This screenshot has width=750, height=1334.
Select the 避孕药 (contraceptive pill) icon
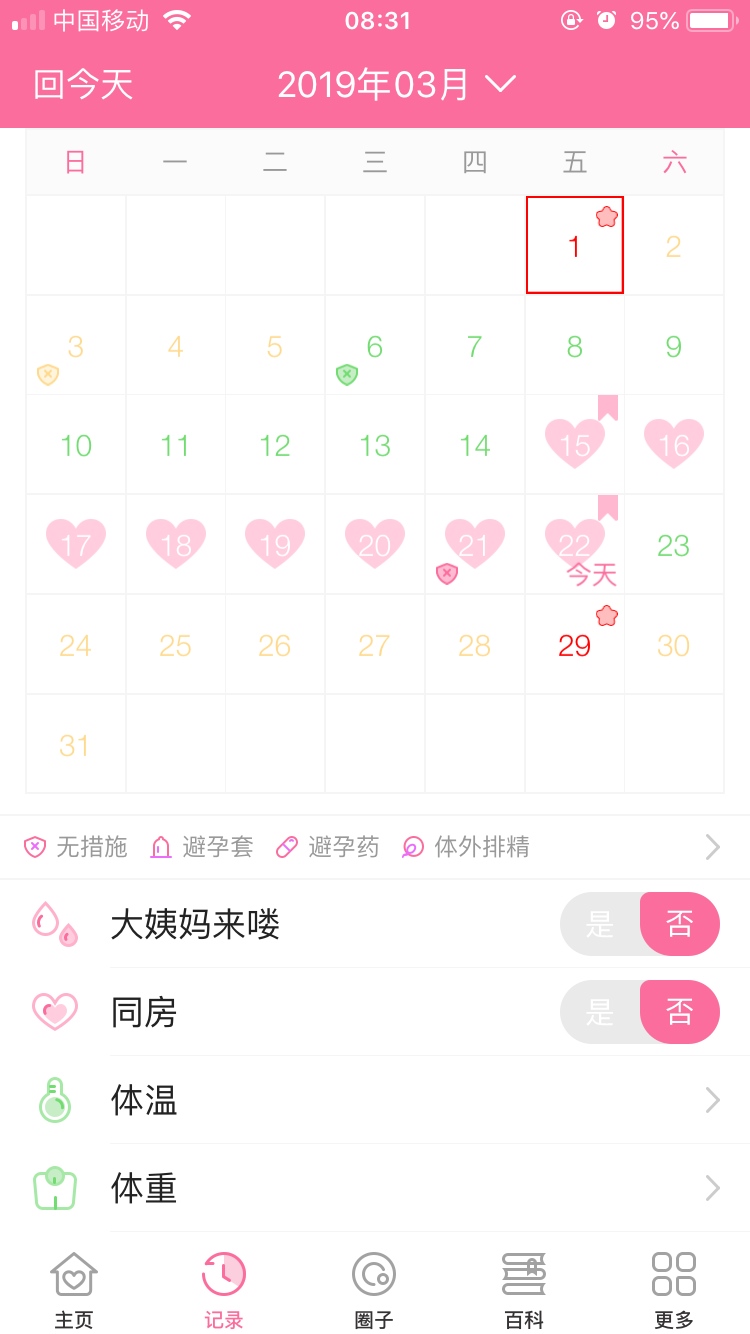[x=287, y=847]
